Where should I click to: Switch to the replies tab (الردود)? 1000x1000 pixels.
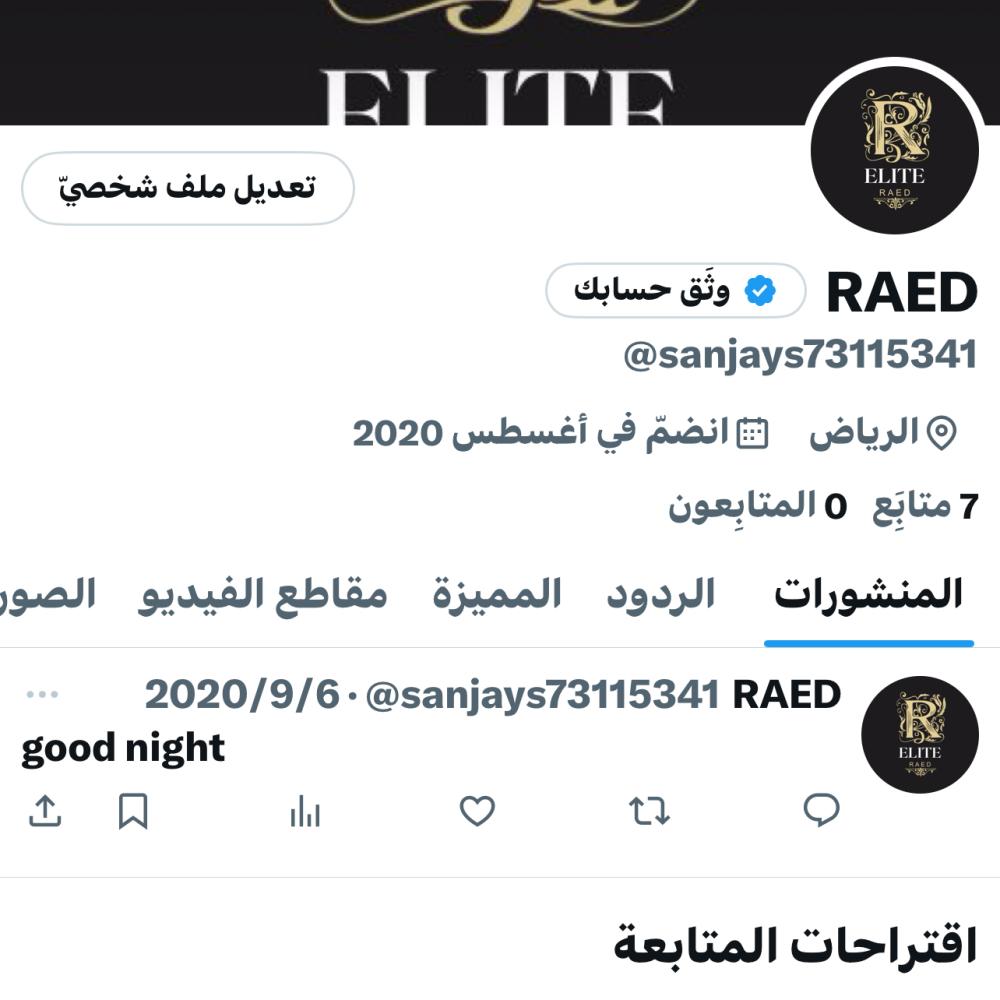[661, 595]
